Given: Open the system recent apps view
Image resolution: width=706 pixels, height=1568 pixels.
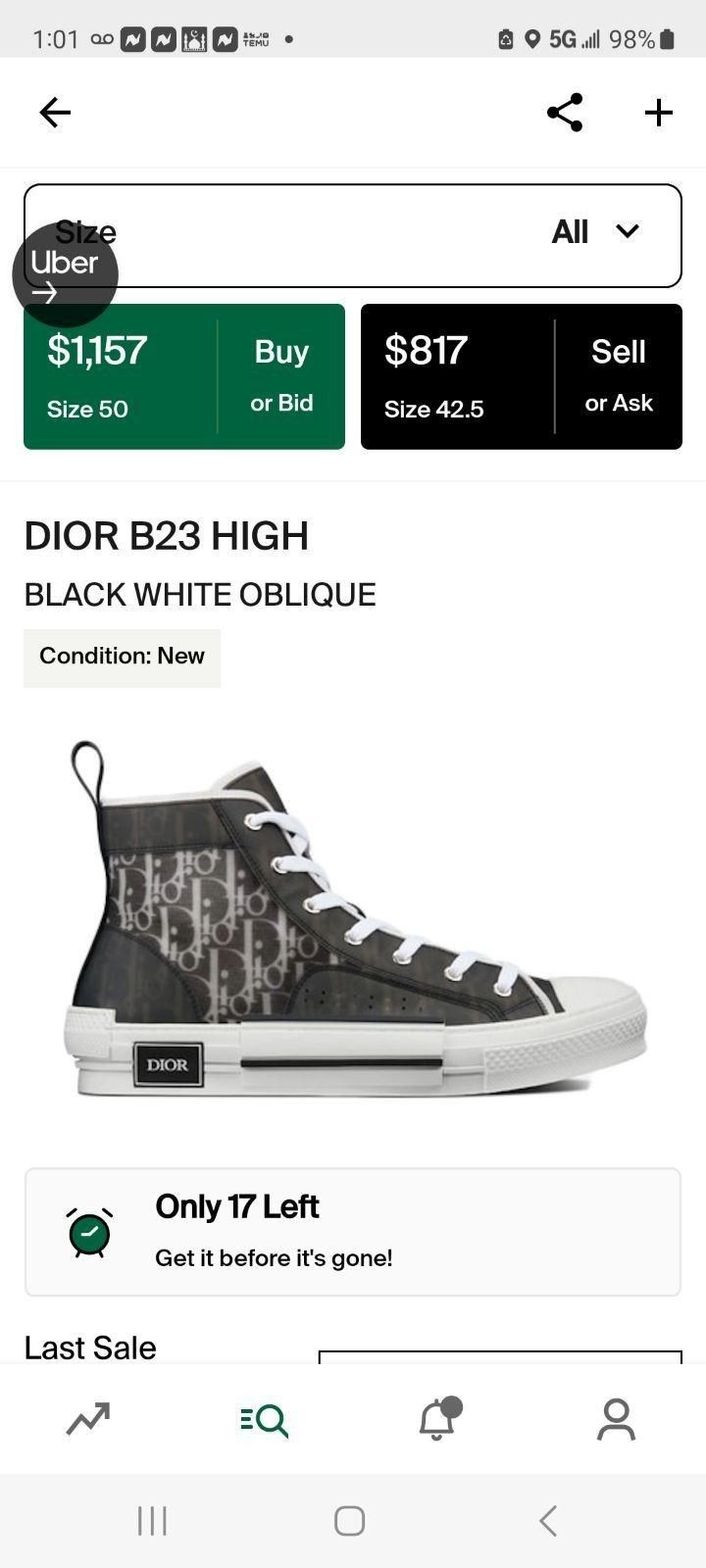Looking at the screenshot, I should 152,1521.
